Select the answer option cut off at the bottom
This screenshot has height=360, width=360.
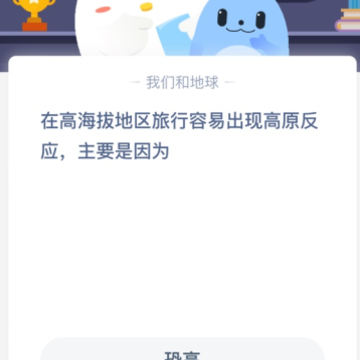(182, 349)
